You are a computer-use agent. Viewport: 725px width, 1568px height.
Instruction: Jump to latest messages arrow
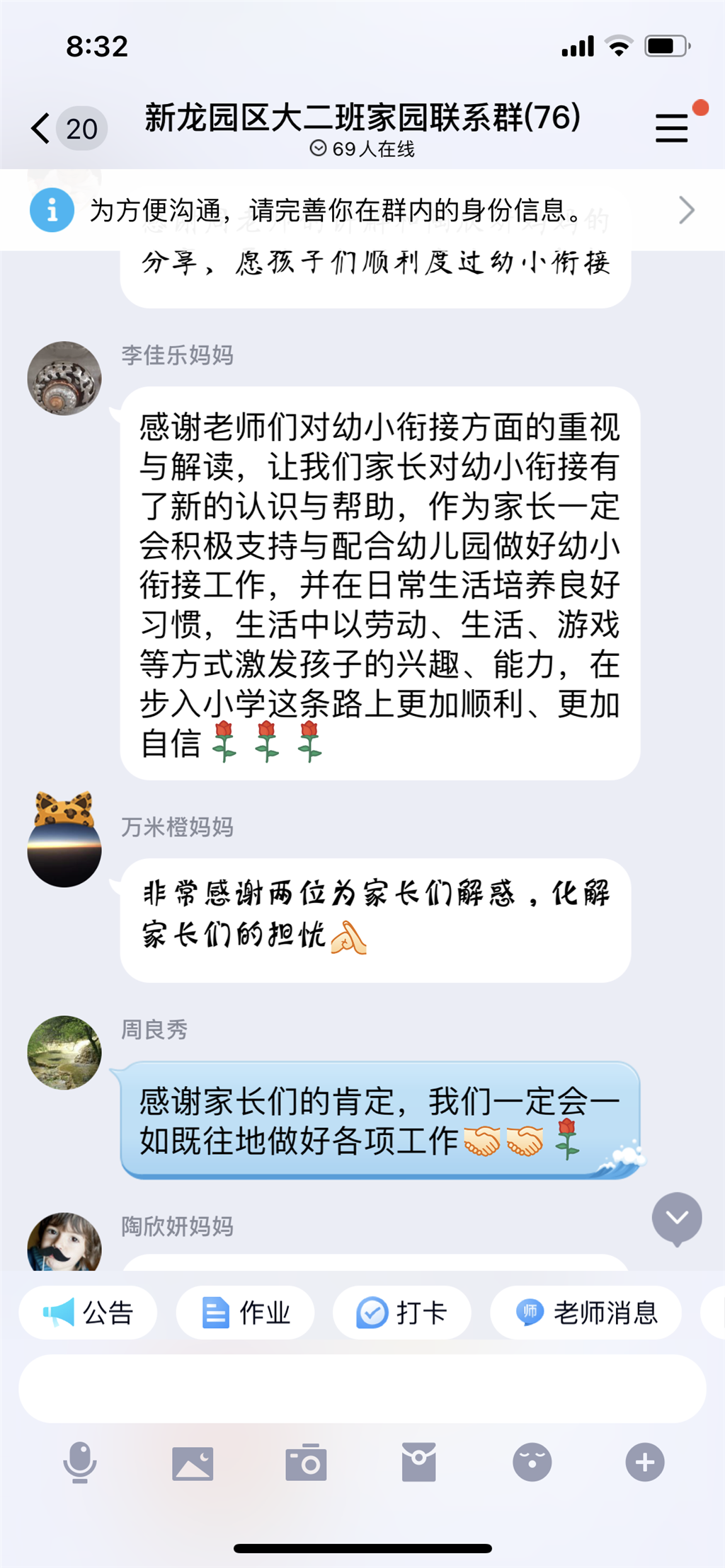point(677,1218)
